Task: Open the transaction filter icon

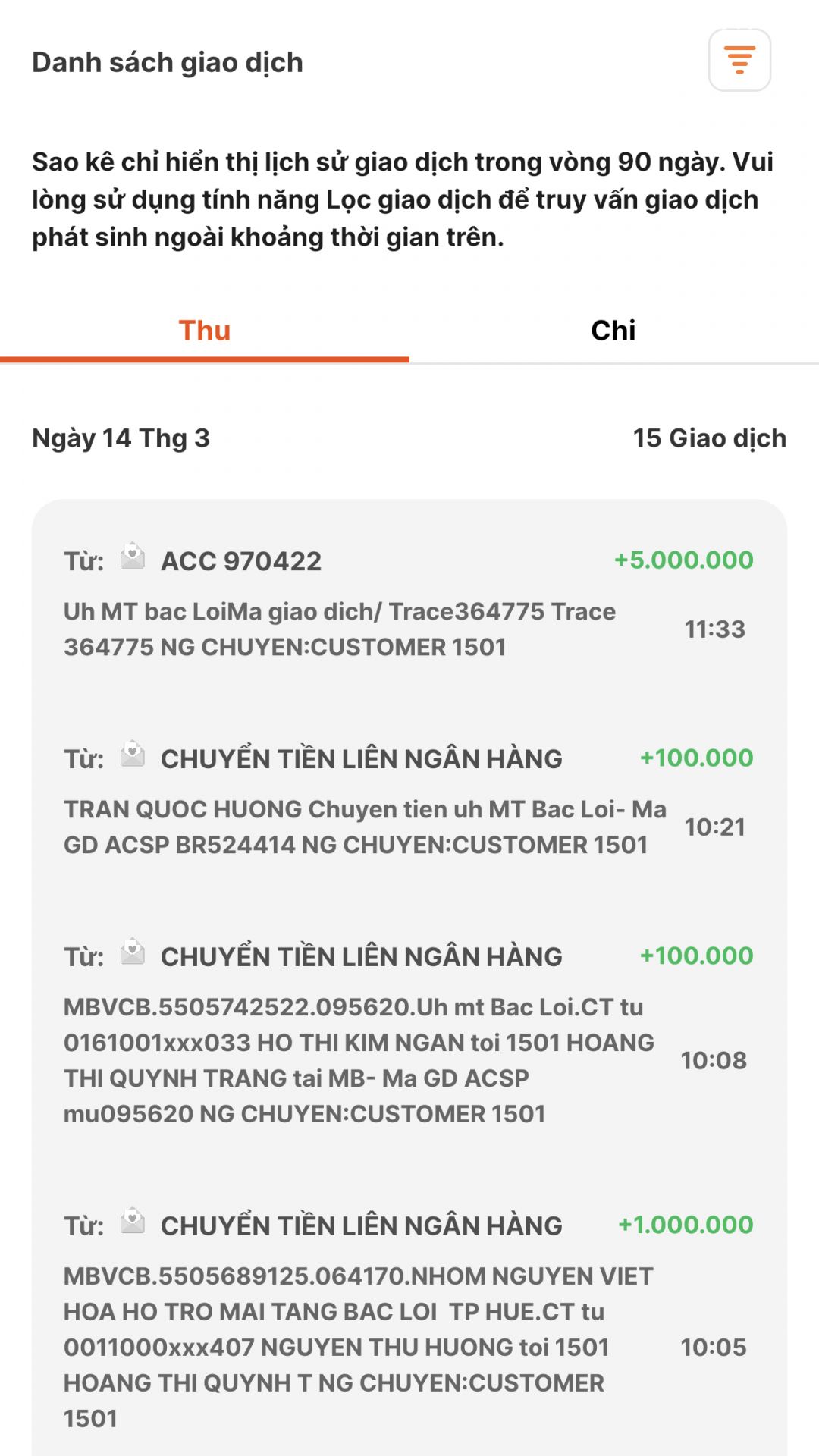Action: click(739, 60)
